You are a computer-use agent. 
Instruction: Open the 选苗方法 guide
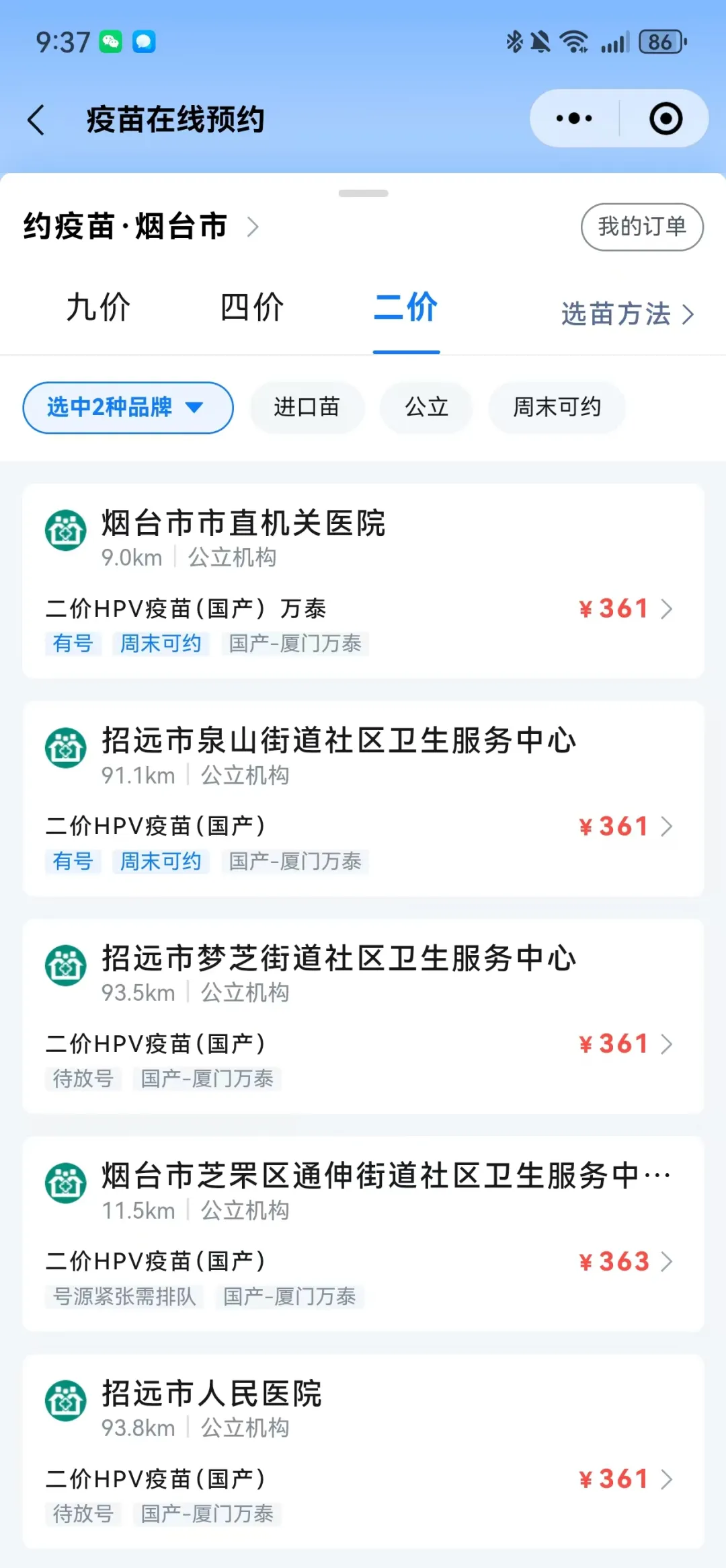click(x=627, y=313)
